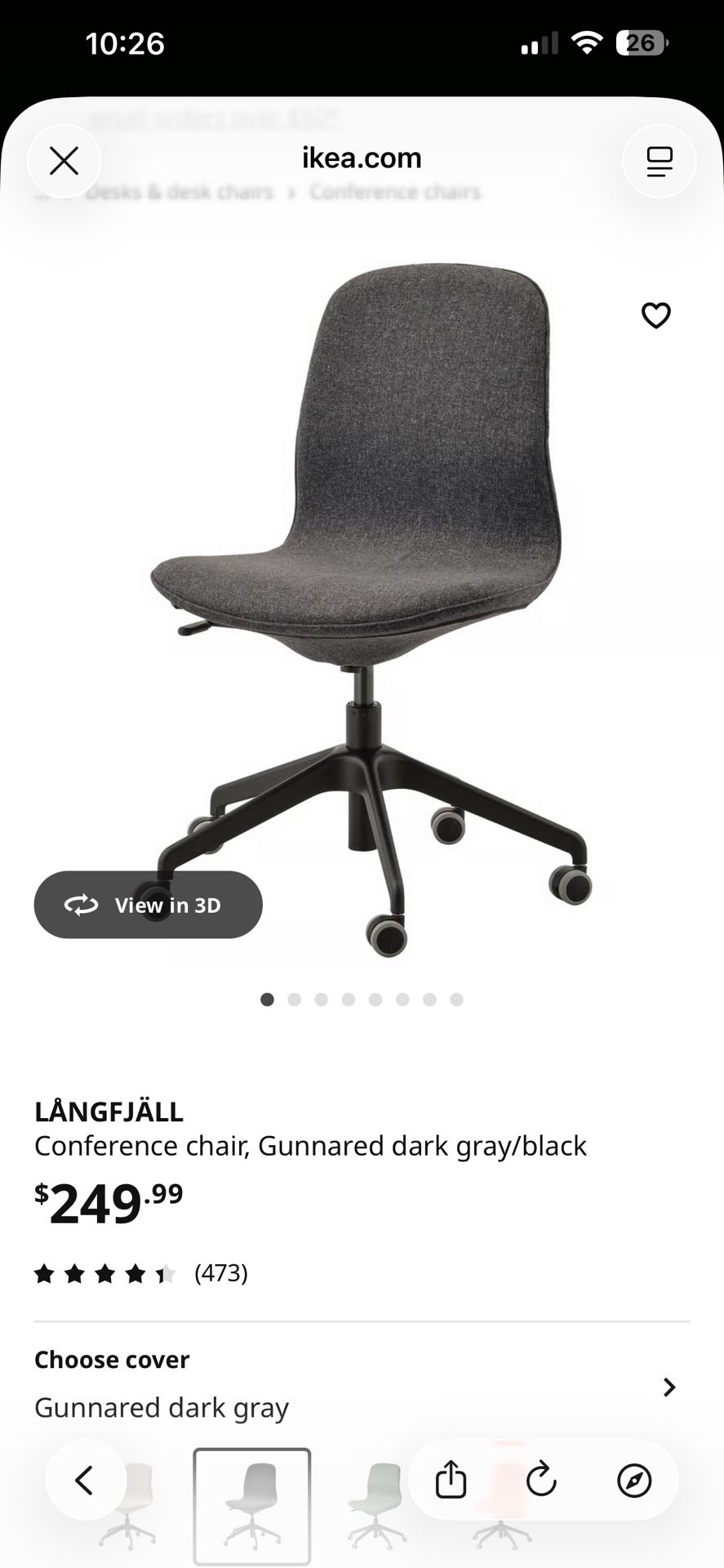Open page in Safari browser
This screenshot has height=1568, width=724.
pyautogui.click(x=634, y=1480)
